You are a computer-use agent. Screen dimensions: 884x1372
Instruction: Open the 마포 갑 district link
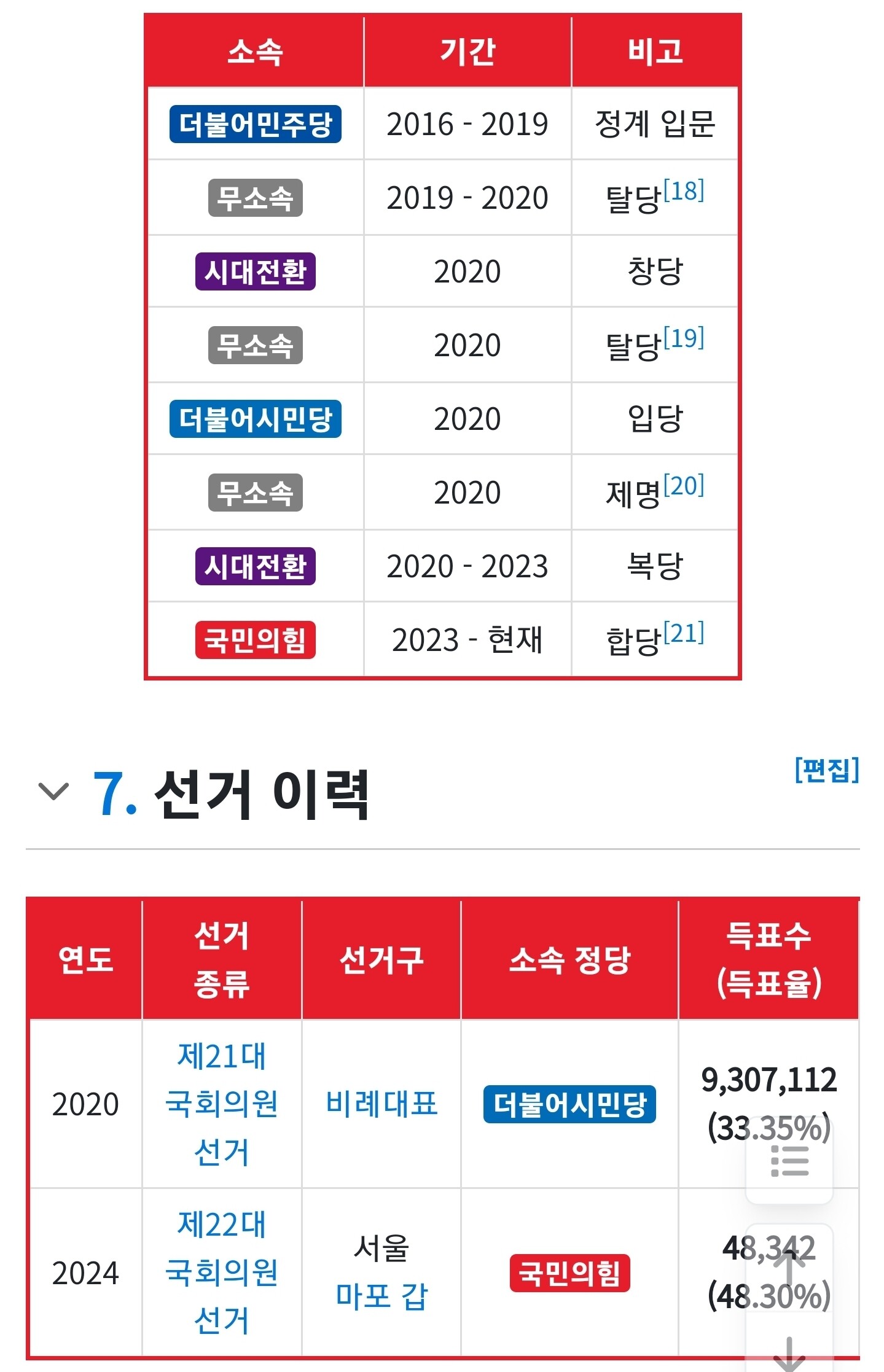coord(381,1296)
